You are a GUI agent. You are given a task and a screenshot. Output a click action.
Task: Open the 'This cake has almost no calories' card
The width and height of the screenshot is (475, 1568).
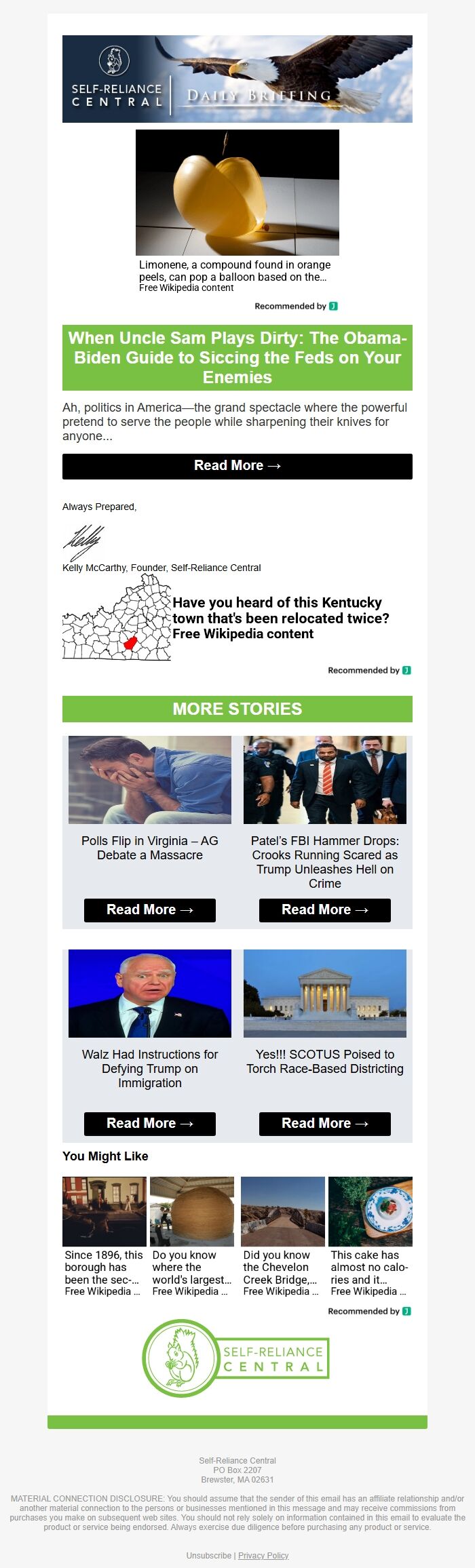[x=370, y=1236]
